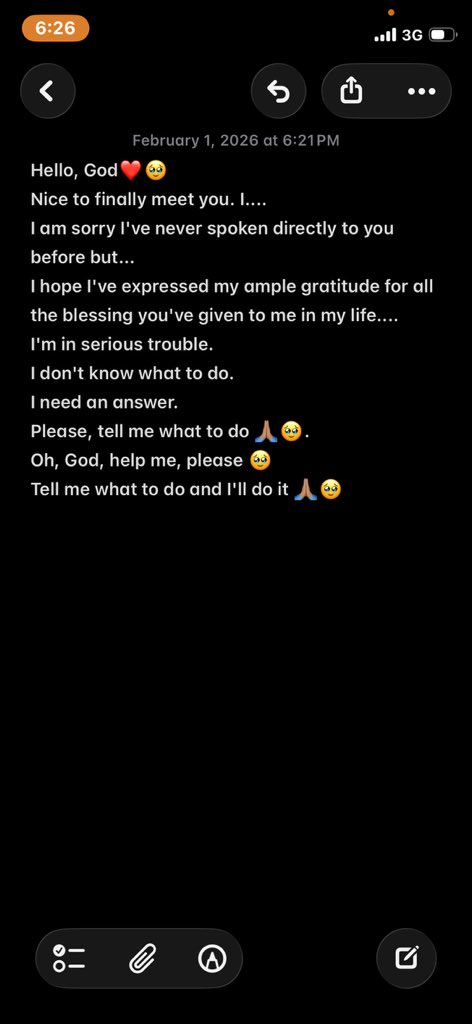The height and width of the screenshot is (1024, 472).
Task: Add a checklist to the note
Action: point(69,958)
